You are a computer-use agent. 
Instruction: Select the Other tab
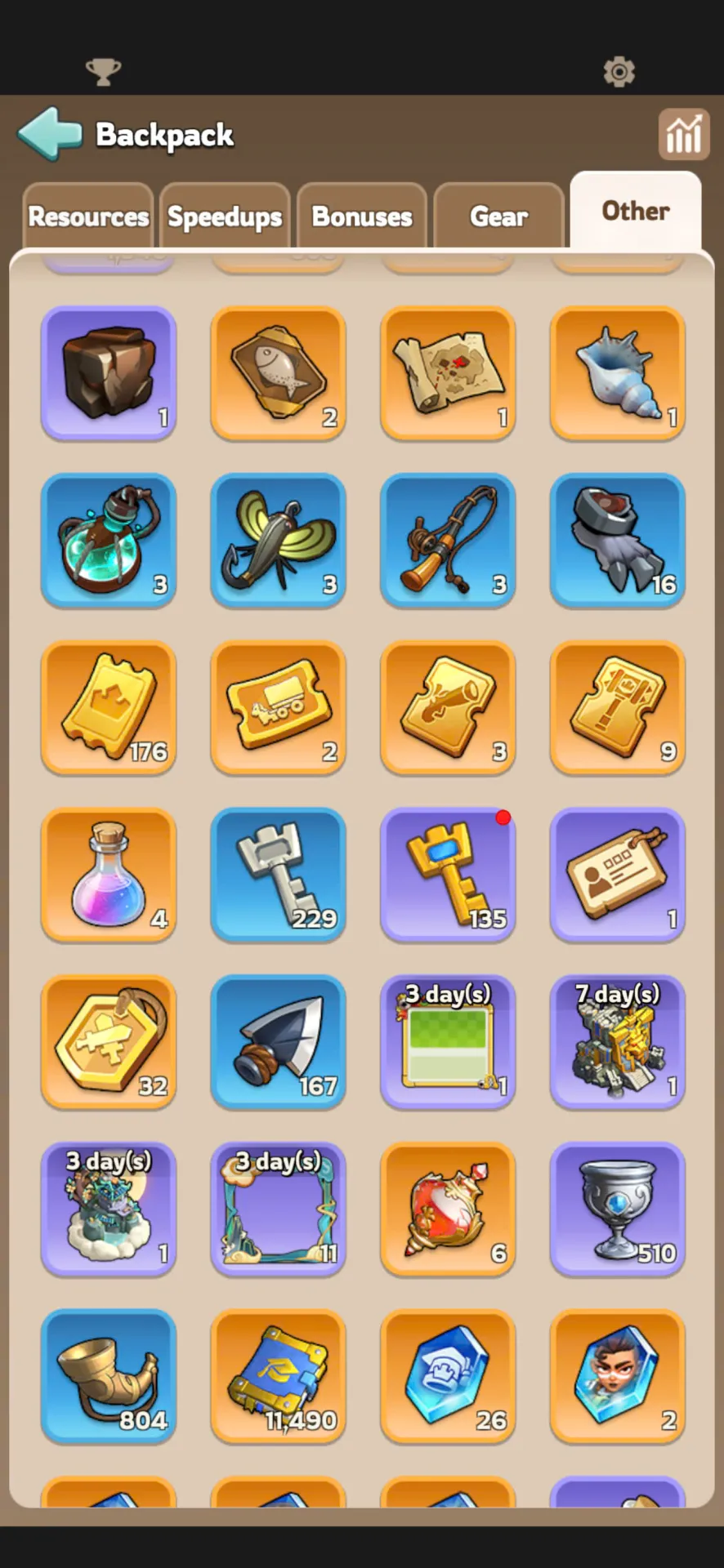[x=636, y=211]
